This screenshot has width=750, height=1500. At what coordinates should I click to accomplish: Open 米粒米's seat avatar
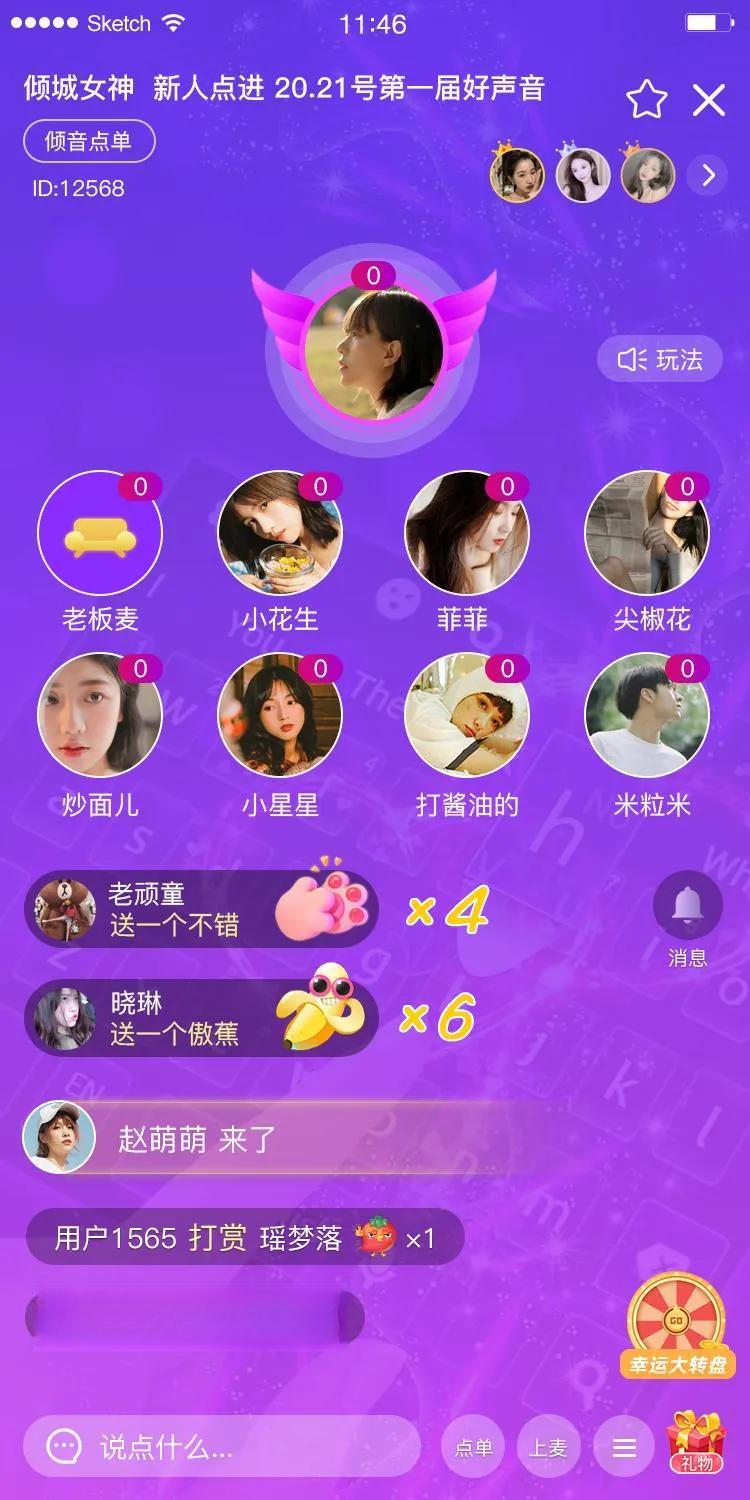tap(647, 715)
